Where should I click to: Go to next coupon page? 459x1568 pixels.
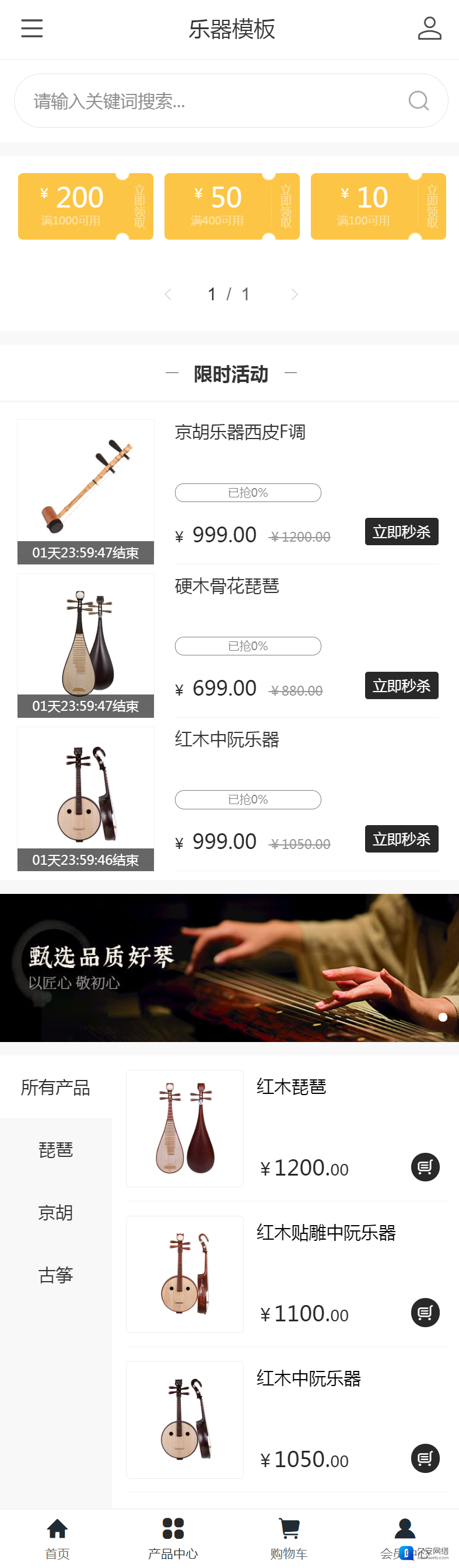tap(295, 294)
